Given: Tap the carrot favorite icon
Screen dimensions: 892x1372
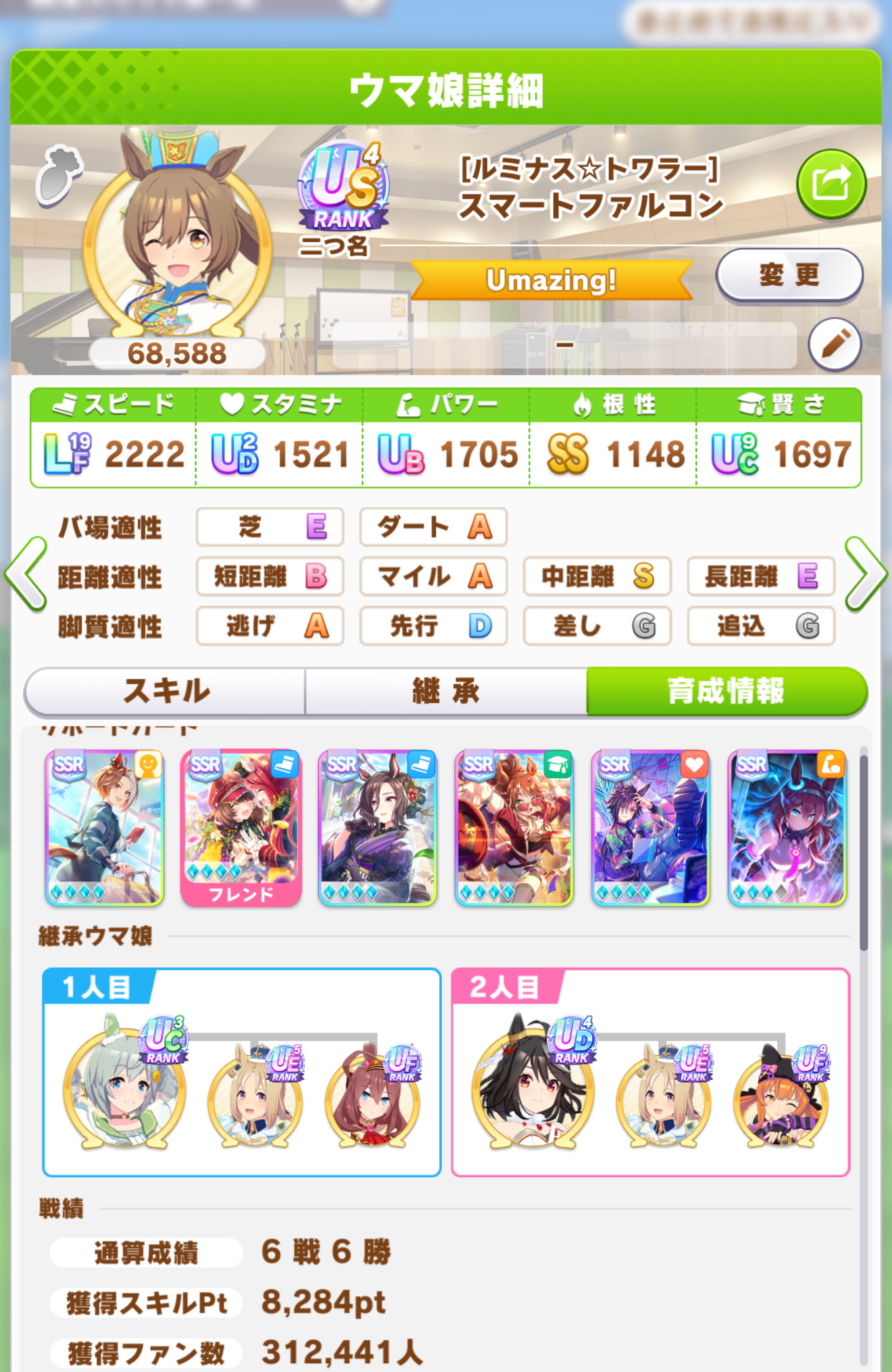Looking at the screenshot, I should [x=59, y=176].
